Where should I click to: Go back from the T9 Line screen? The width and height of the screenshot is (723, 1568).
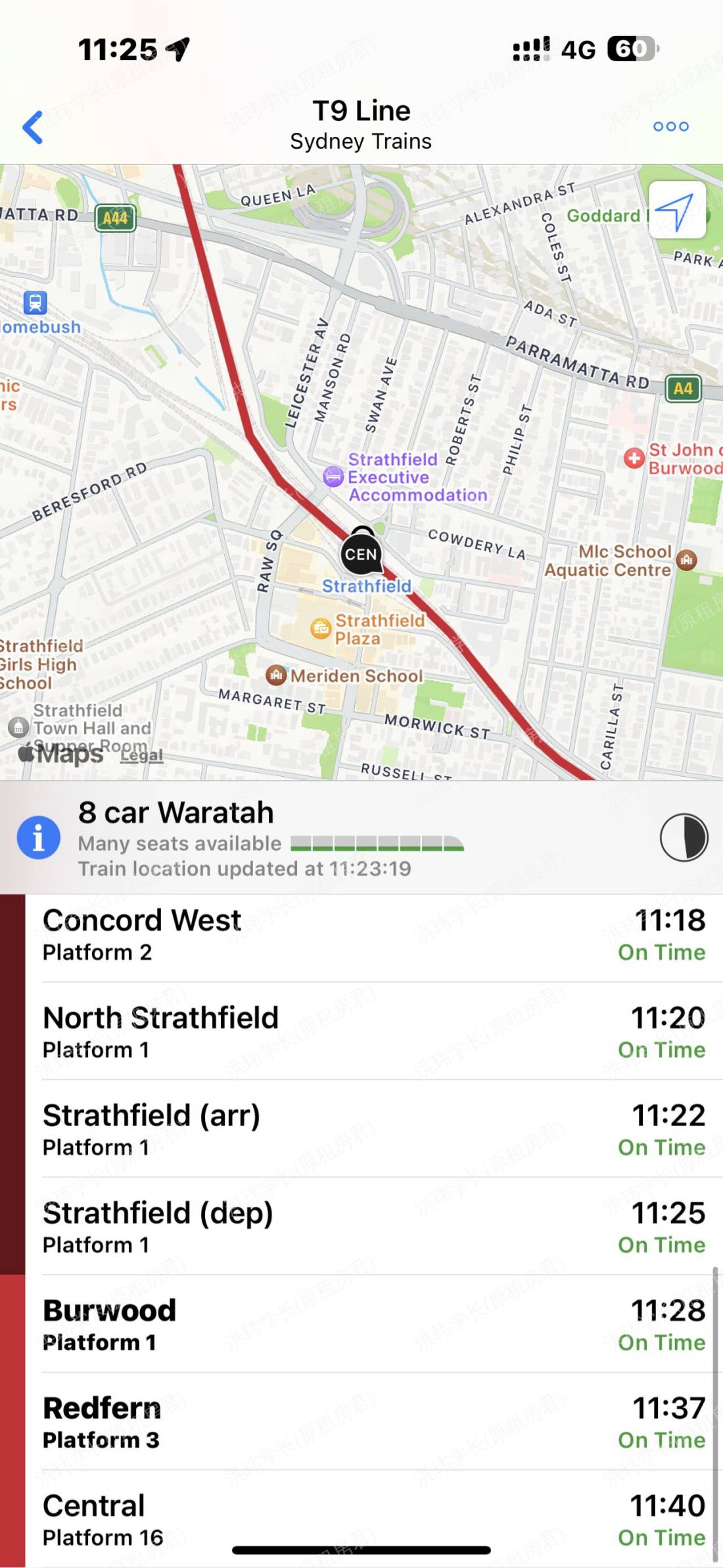point(33,127)
